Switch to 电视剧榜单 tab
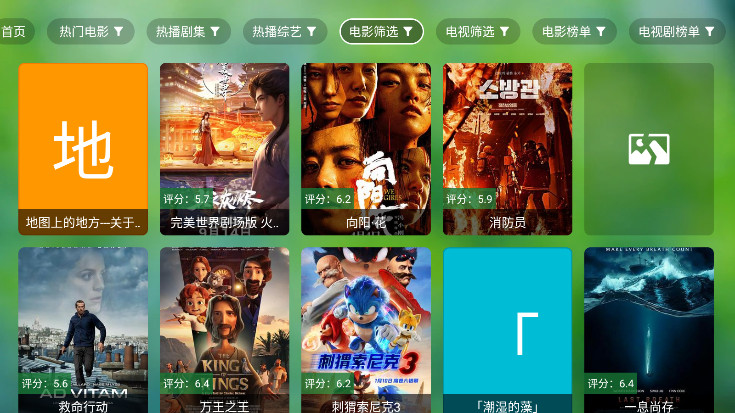Screen dimensions: 735x413 click(x=676, y=32)
